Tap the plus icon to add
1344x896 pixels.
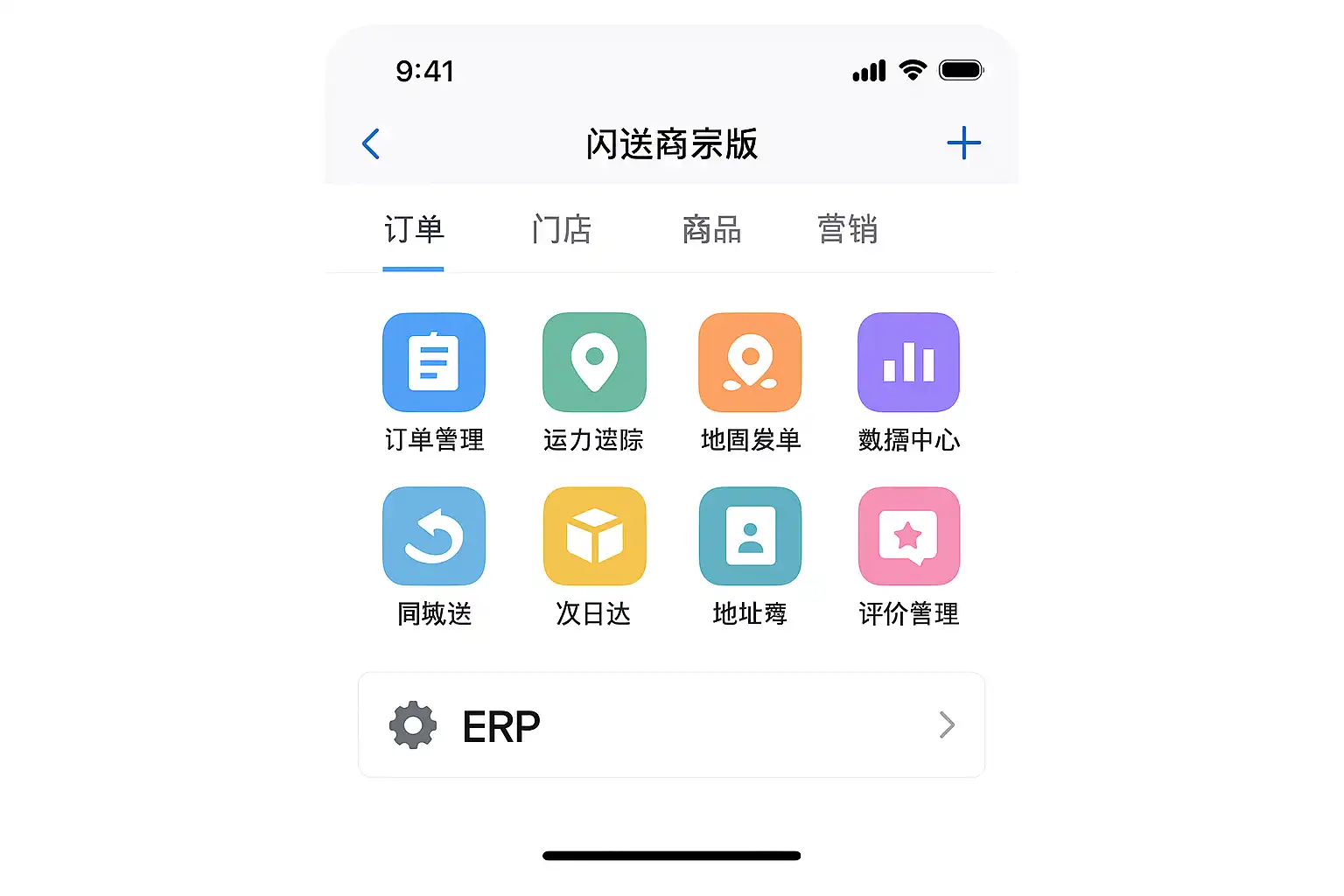tap(963, 143)
